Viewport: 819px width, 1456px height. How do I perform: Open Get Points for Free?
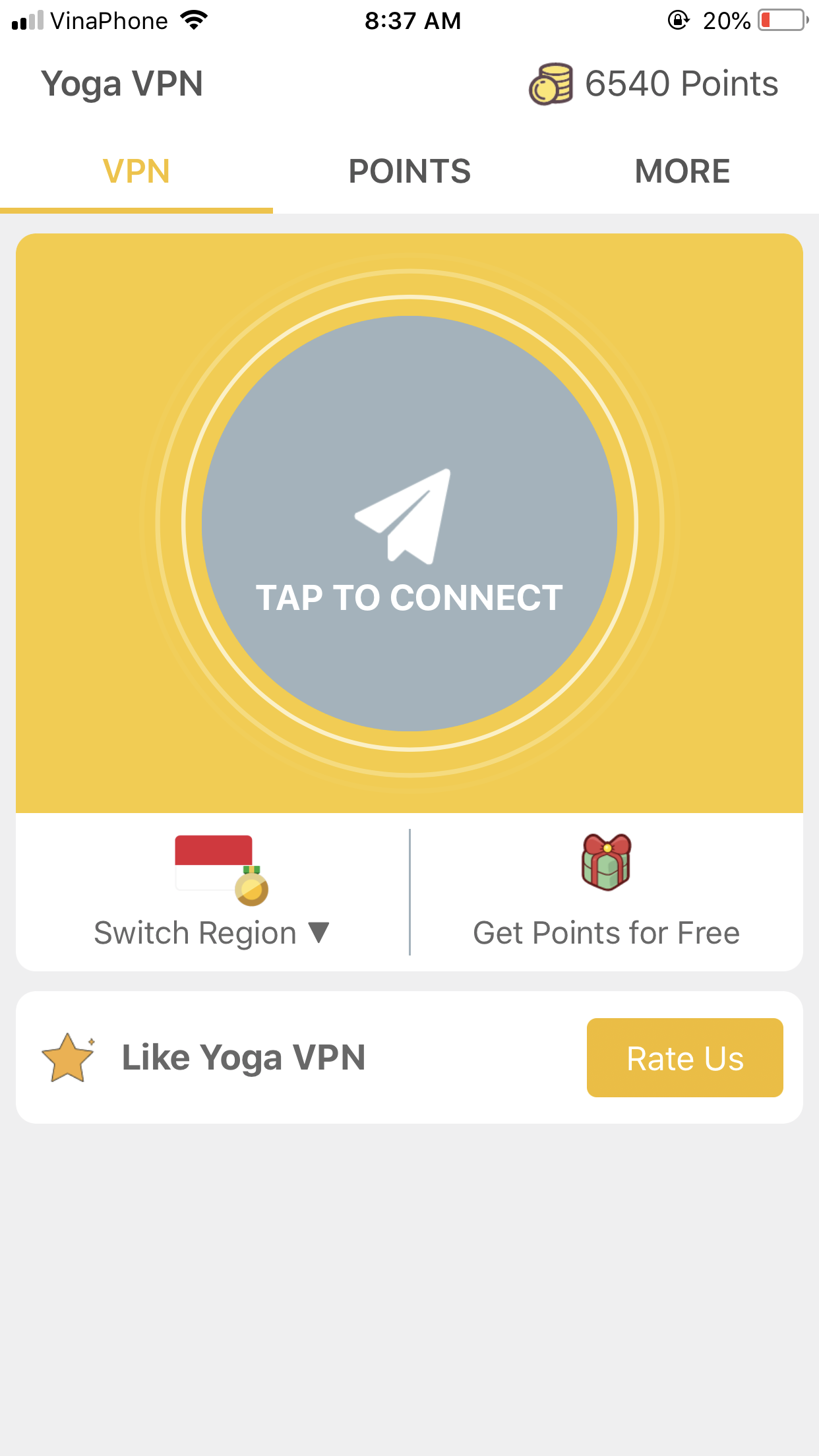[x=606, y=894]
